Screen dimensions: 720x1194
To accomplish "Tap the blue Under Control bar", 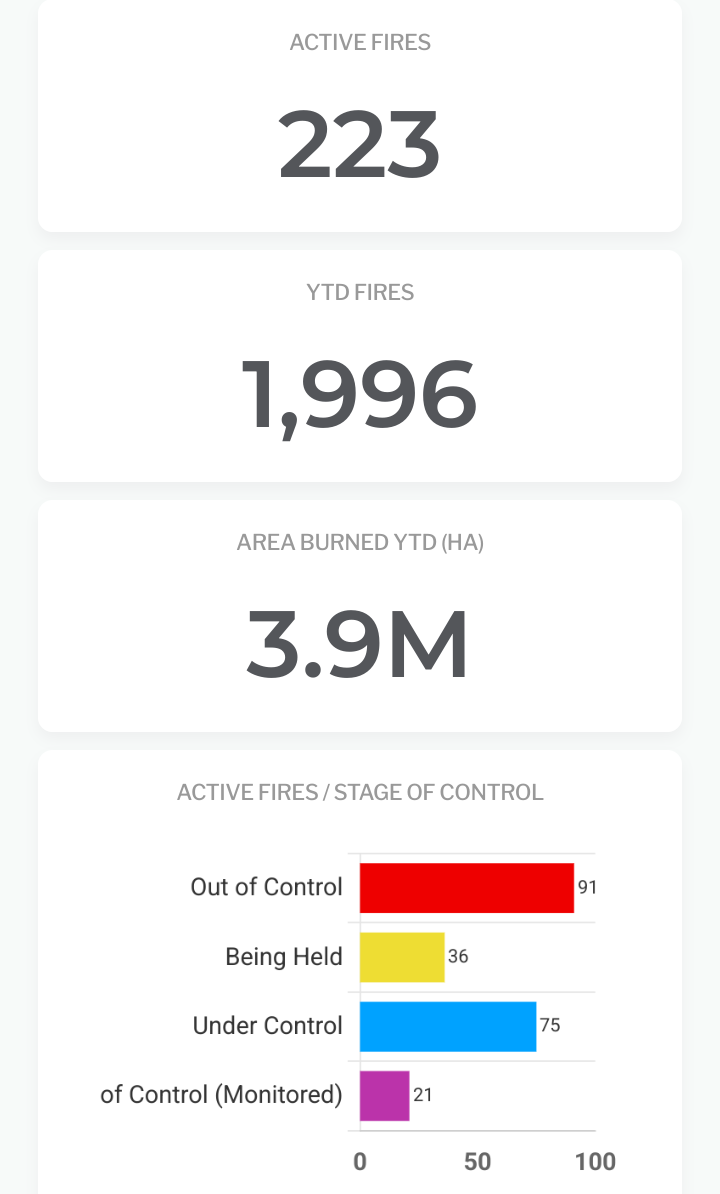I will pos(448,1026).
